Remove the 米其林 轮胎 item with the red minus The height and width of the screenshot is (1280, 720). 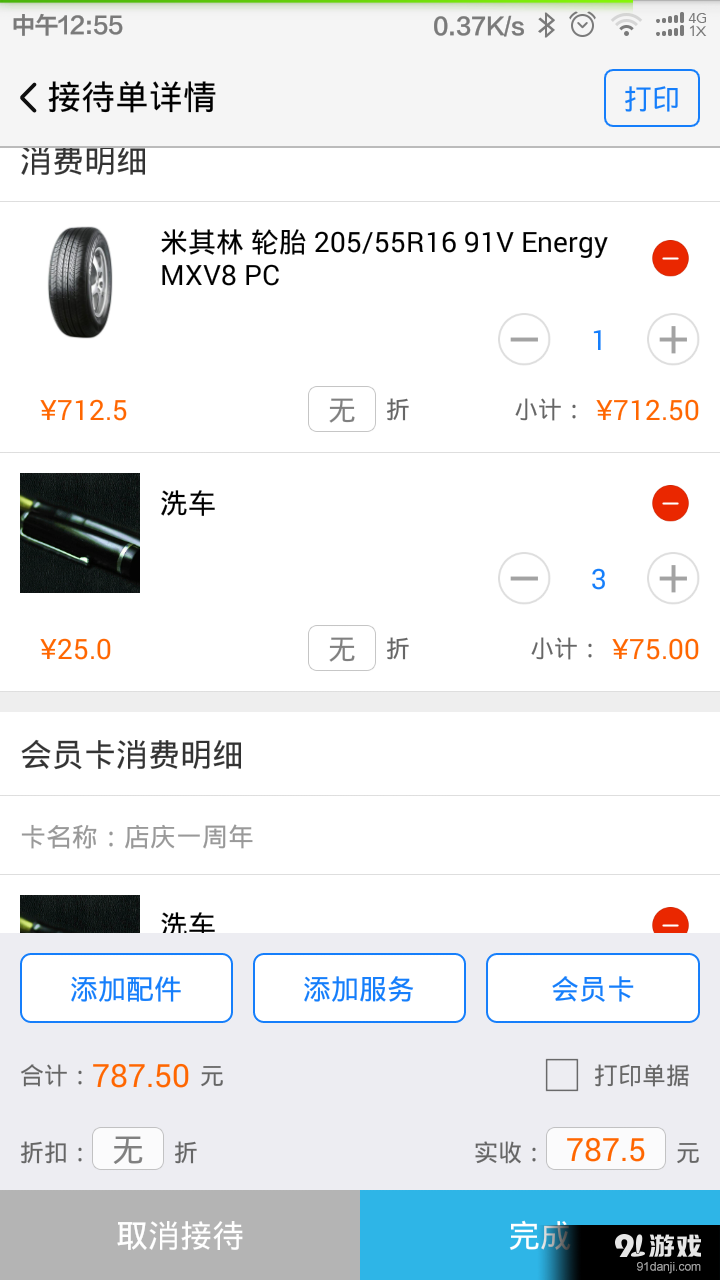[x=671, y=258]
